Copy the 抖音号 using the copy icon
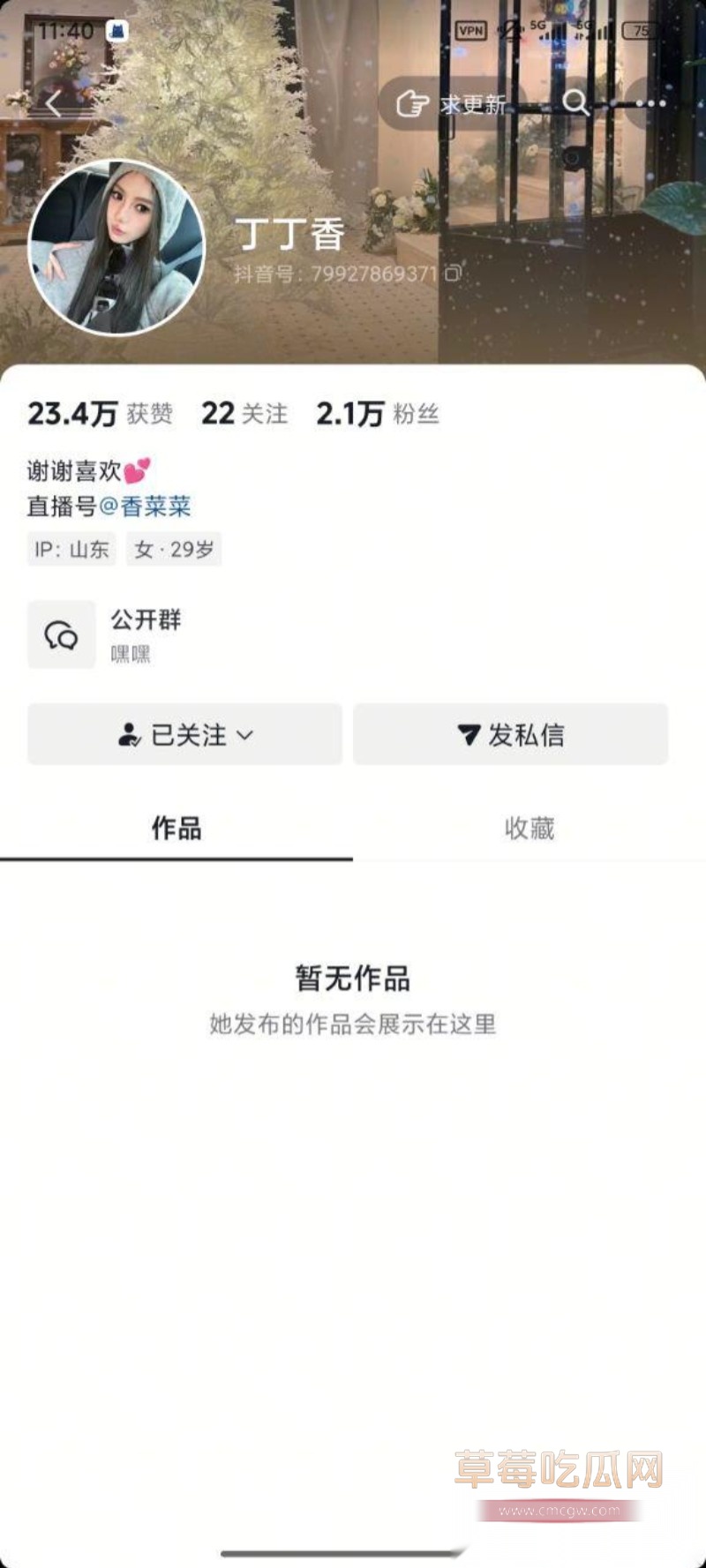Viewport: 706px width, 1568px height. [452, 274]
